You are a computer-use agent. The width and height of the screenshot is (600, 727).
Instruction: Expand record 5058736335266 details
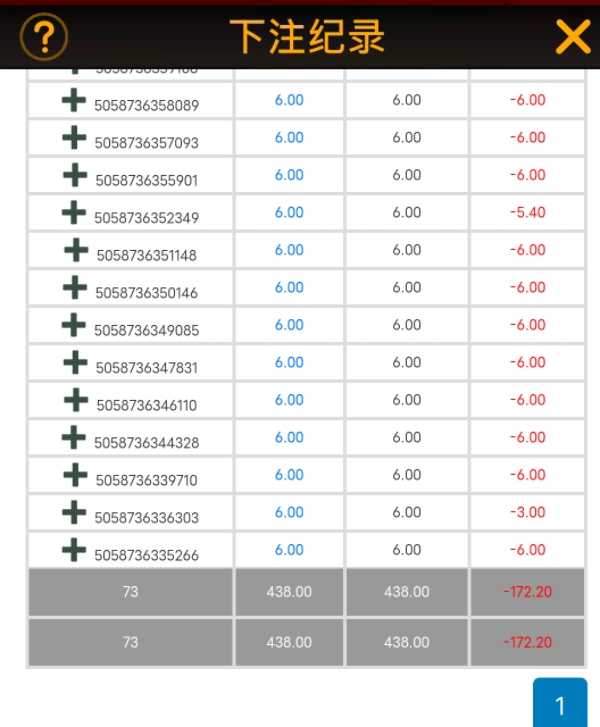pyautogui.click(x=74, y=550)
